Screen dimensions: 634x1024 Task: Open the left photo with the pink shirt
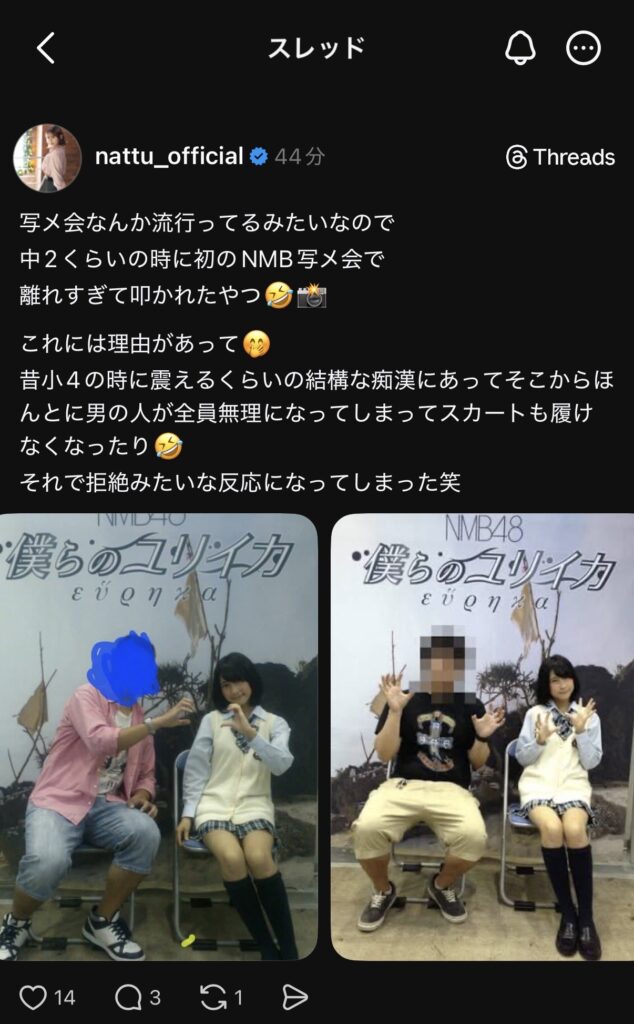pyautogui.click(x=159, y=736)
